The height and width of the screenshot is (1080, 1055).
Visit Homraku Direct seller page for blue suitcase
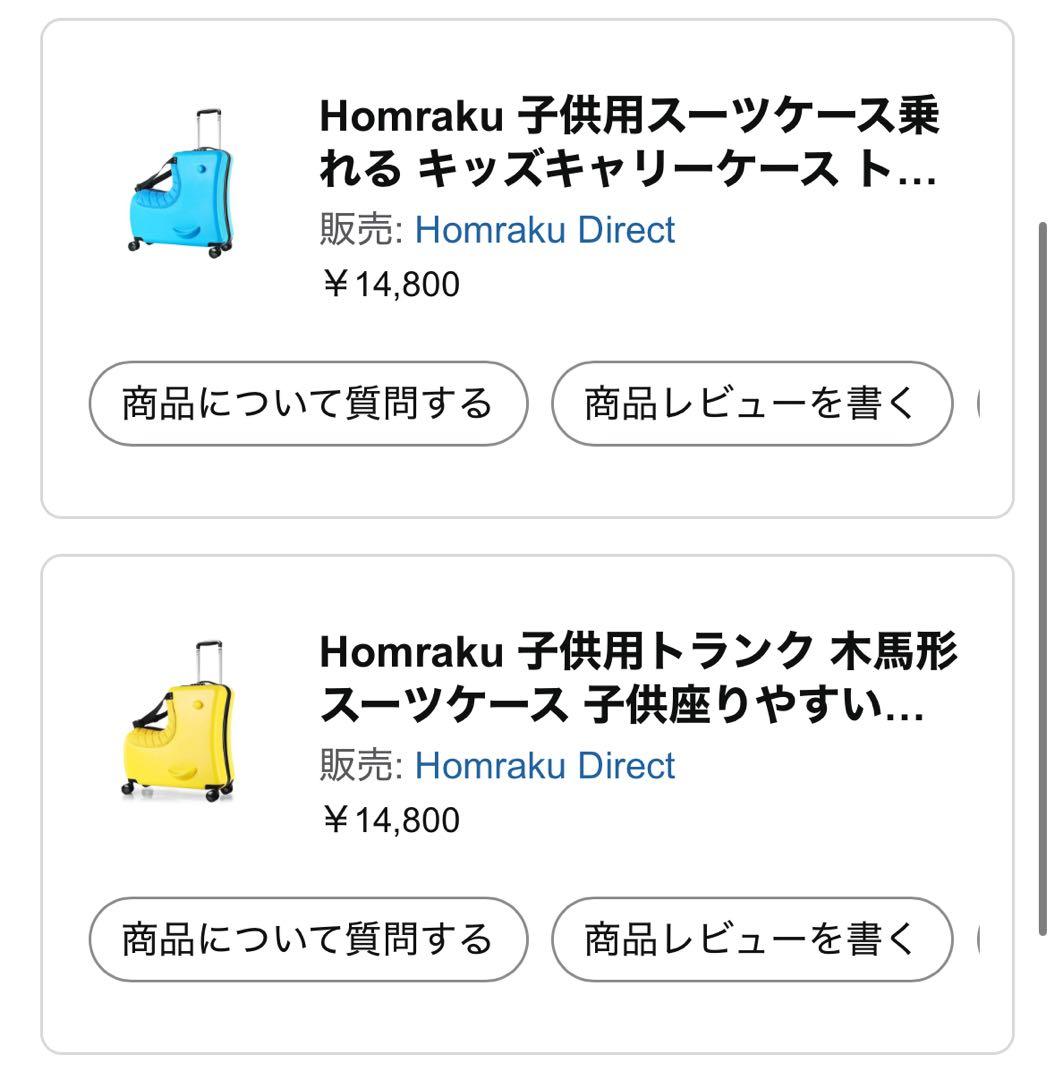point(546,229)
